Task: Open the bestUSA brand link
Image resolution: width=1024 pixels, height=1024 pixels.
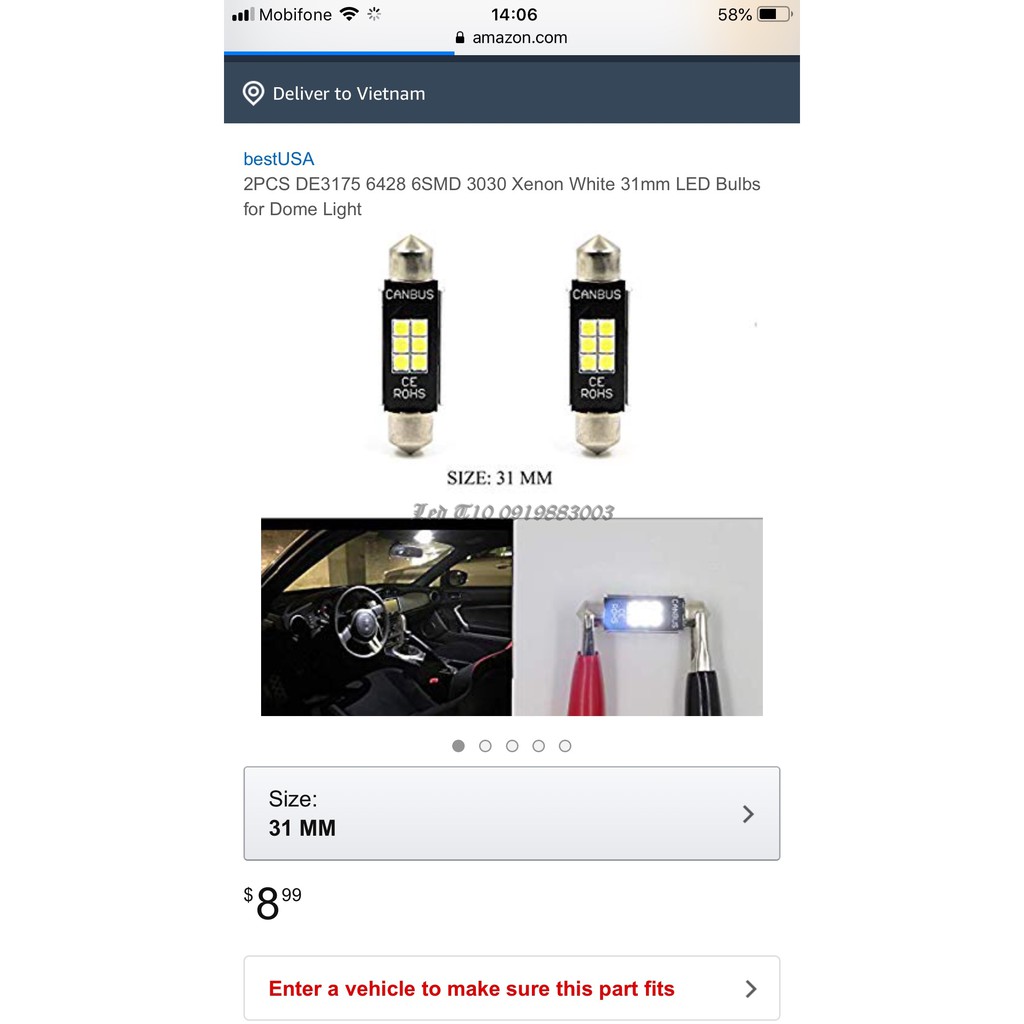Action: click(278, 159)
